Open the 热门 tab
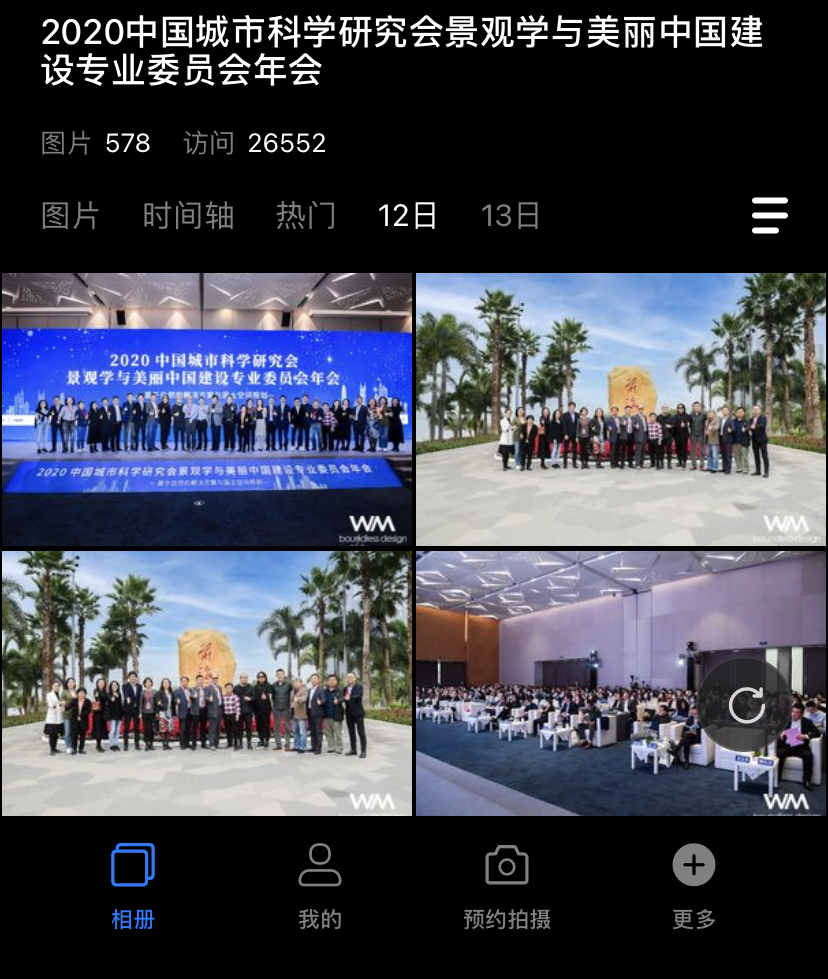The image size is (828, 979). pos(306,216)
